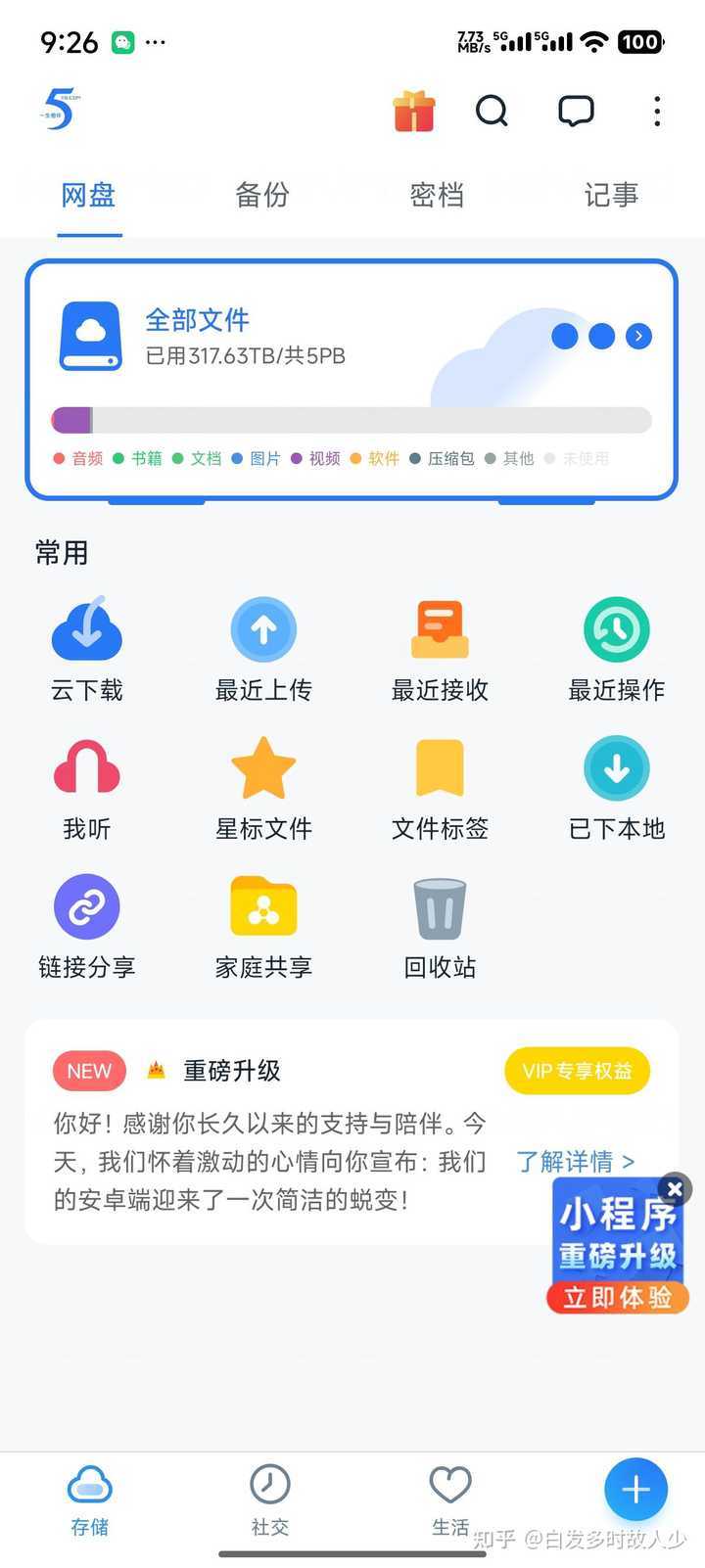Expand the 全部文件 card via right chevron
The image size is (705, 1568).
pyautogui.click(x=638, y=336)
